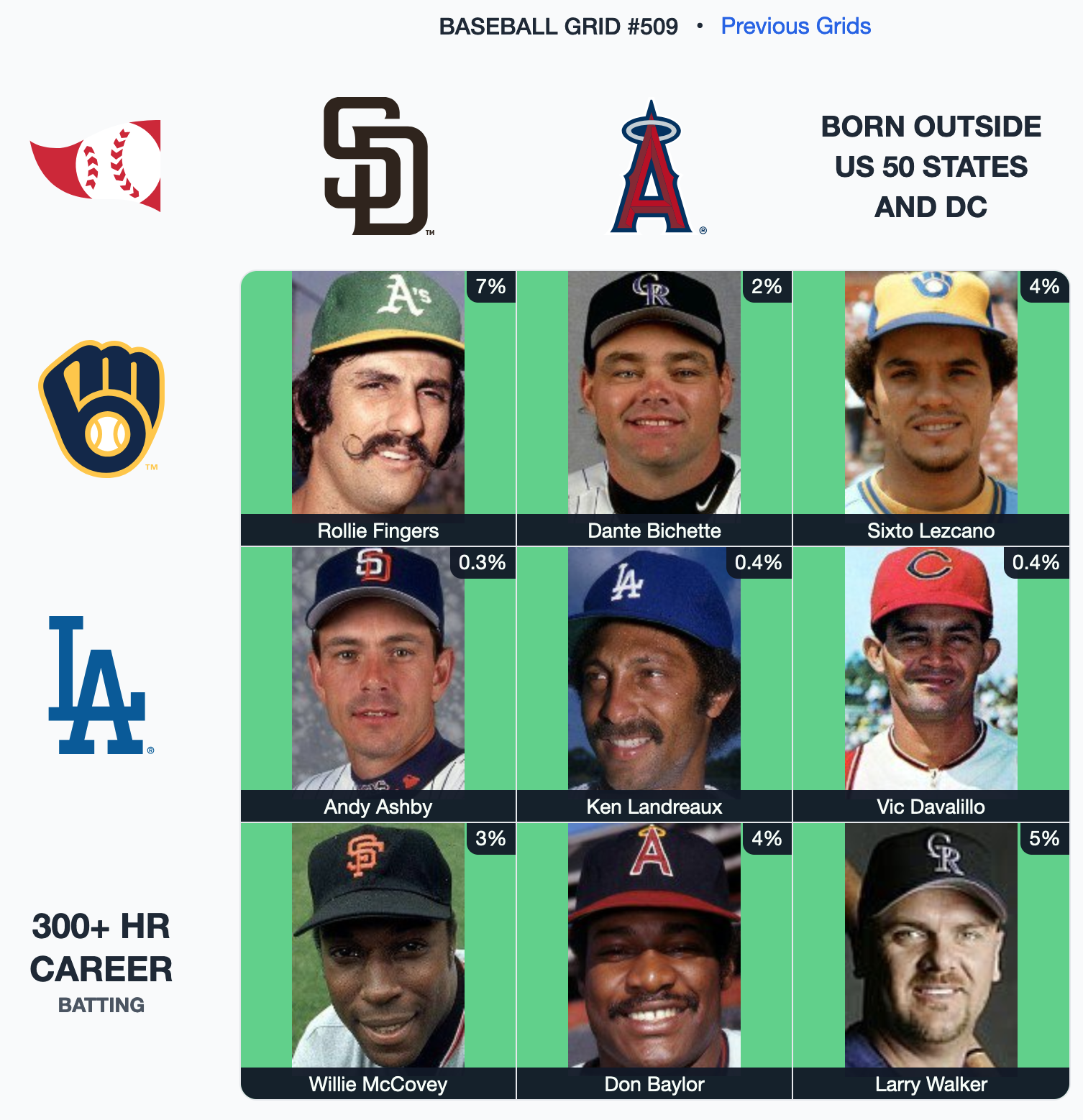The width and height of the screenshot is (1083, 1120).
Task: Select the Dante Bichette tile
Action: (x=654, y=408)
